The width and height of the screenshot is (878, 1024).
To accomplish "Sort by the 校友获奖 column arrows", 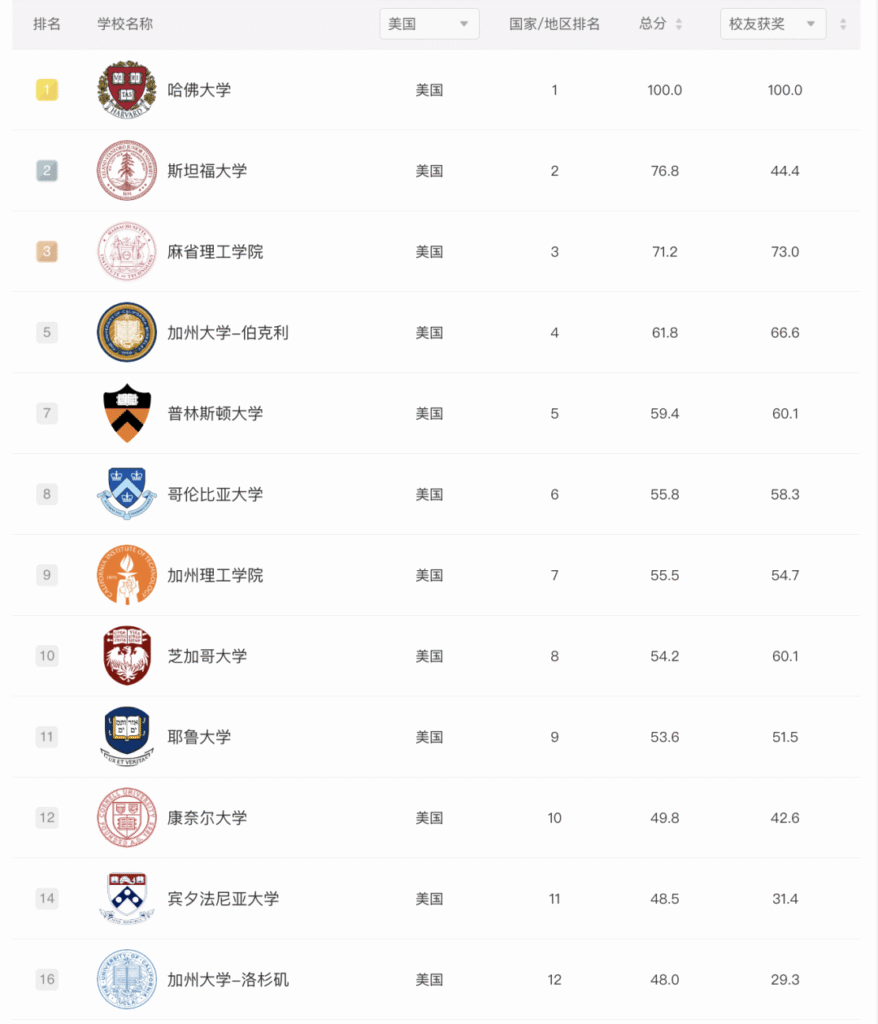I will tap(843, 24).
